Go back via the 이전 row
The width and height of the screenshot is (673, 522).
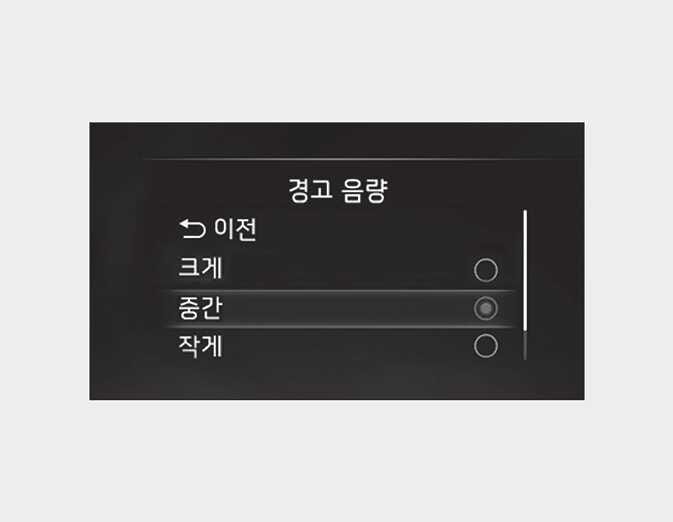218,230
